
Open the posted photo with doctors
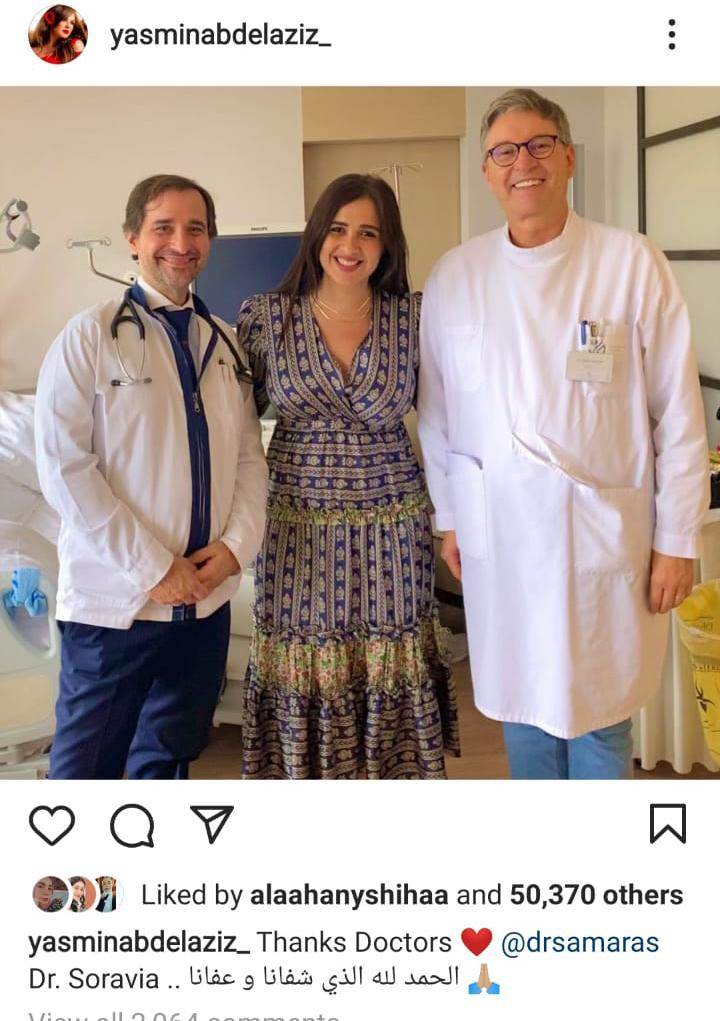(360, 432)
